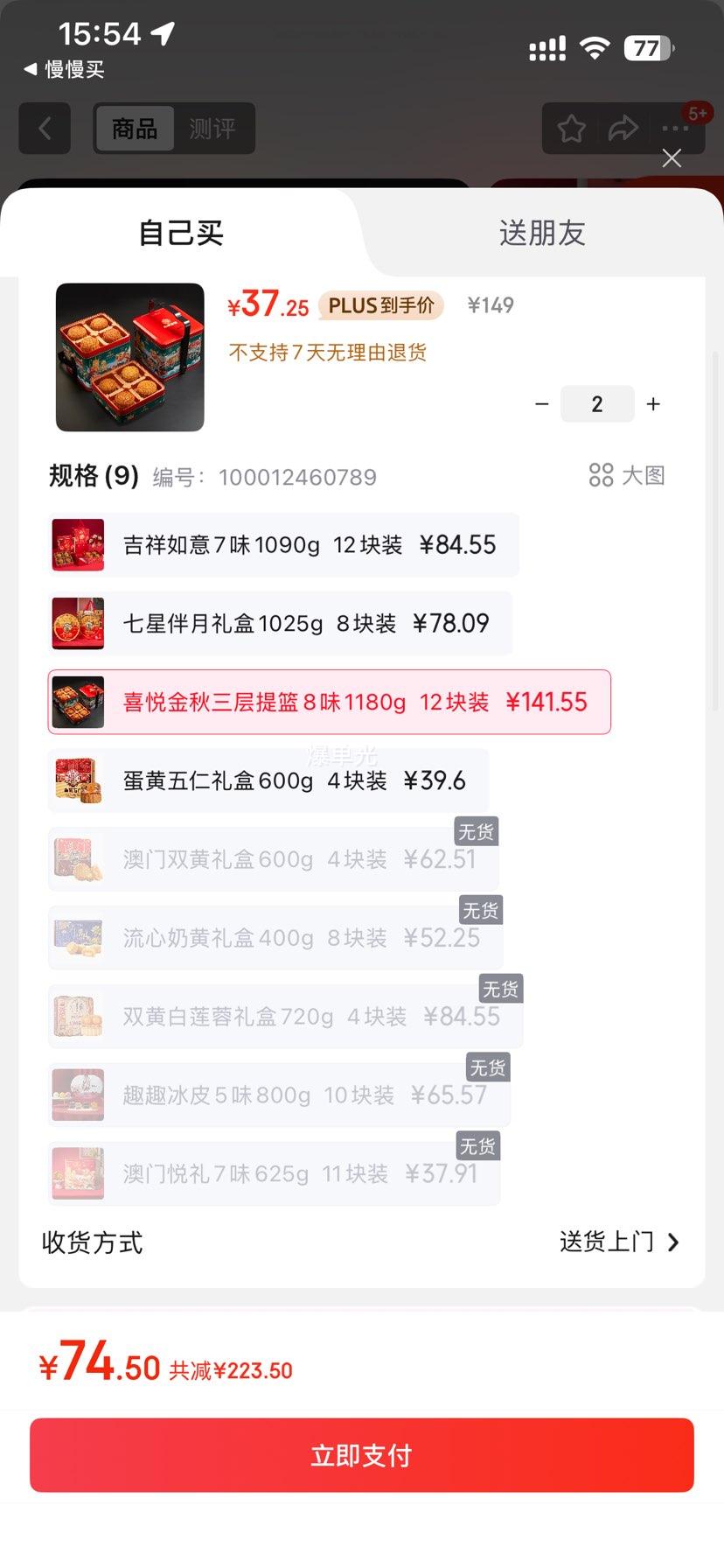The image size is (724, 1568).
Task: Return to 慢慢买 app
Action: click(65, 70)
